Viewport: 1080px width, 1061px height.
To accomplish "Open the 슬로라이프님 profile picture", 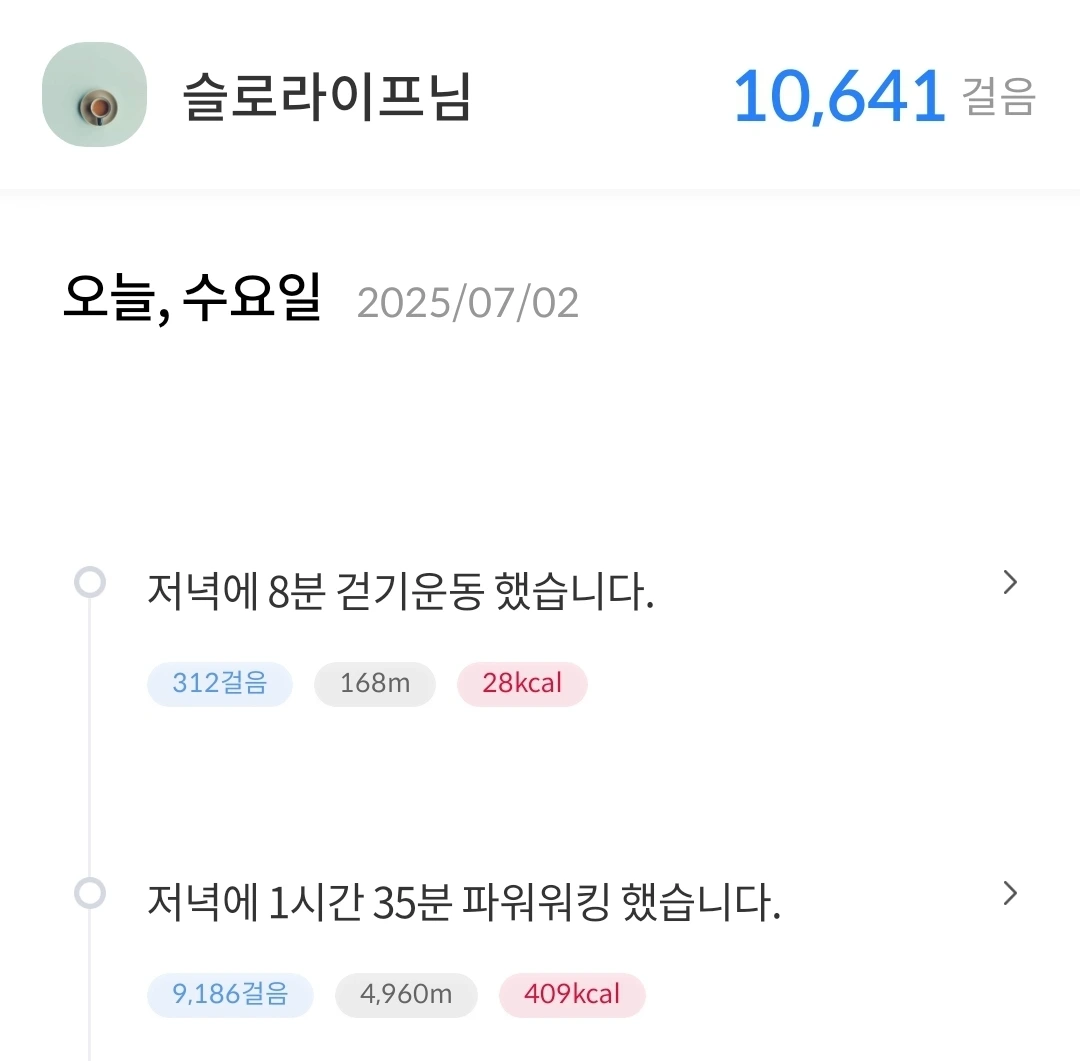I will coord(95,95).
